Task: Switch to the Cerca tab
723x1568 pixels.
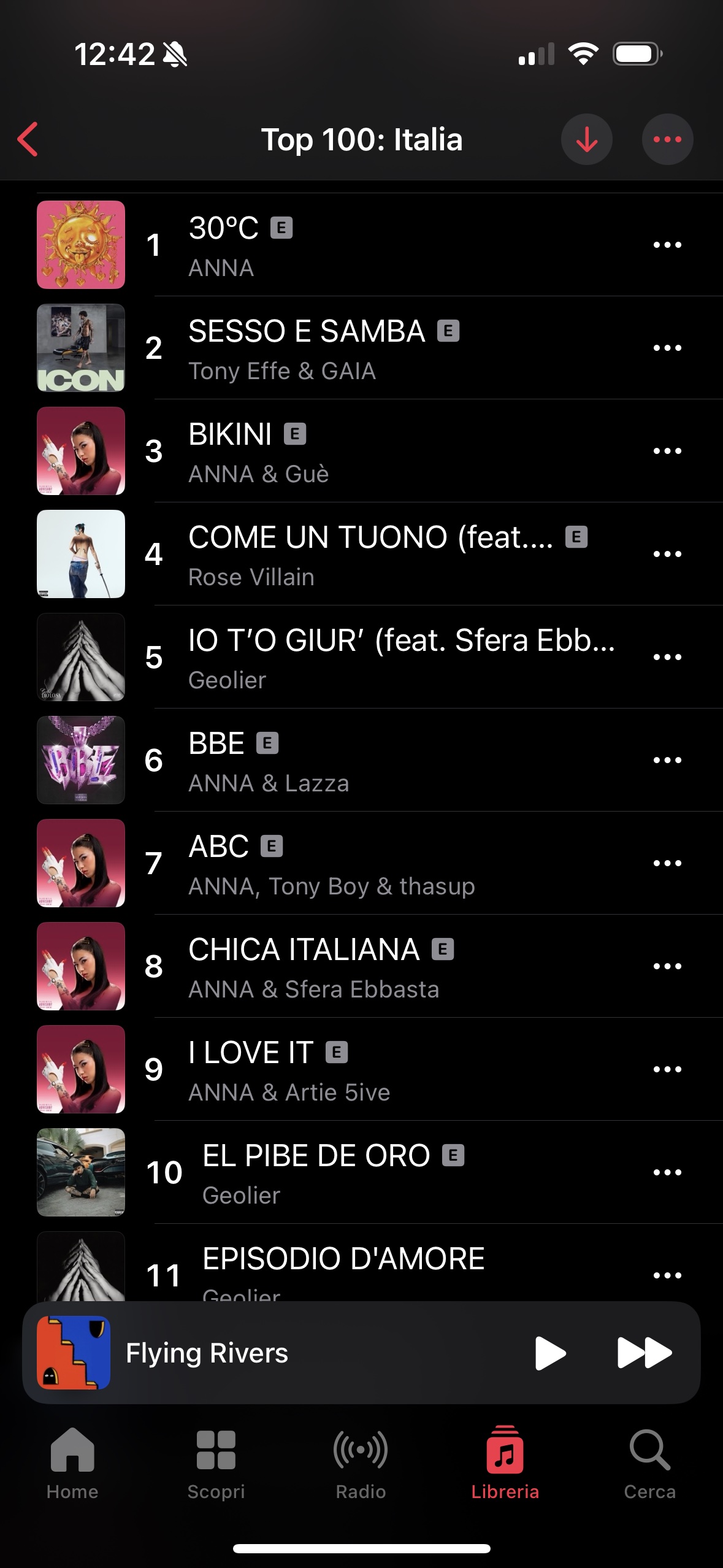Action: [x=649, y=1463]
